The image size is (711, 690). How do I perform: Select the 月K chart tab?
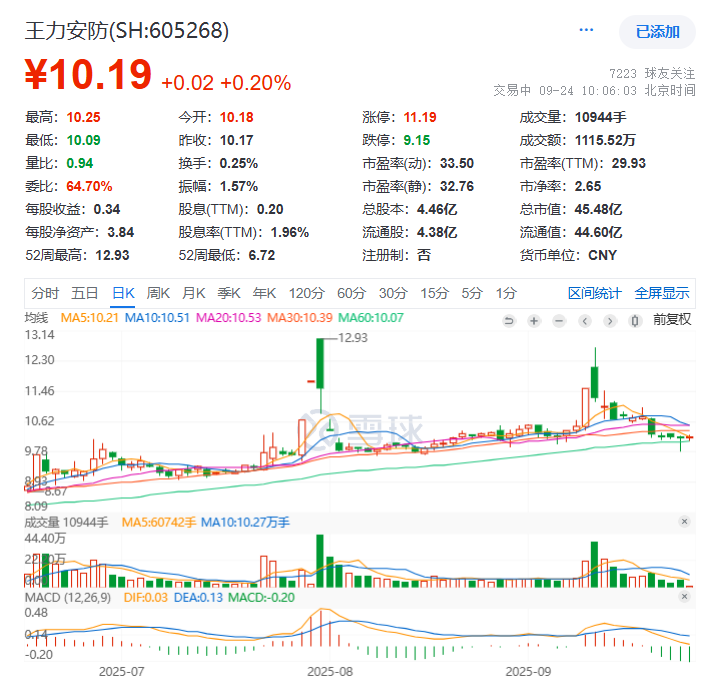pyautogui.click(x=193, y=293)
